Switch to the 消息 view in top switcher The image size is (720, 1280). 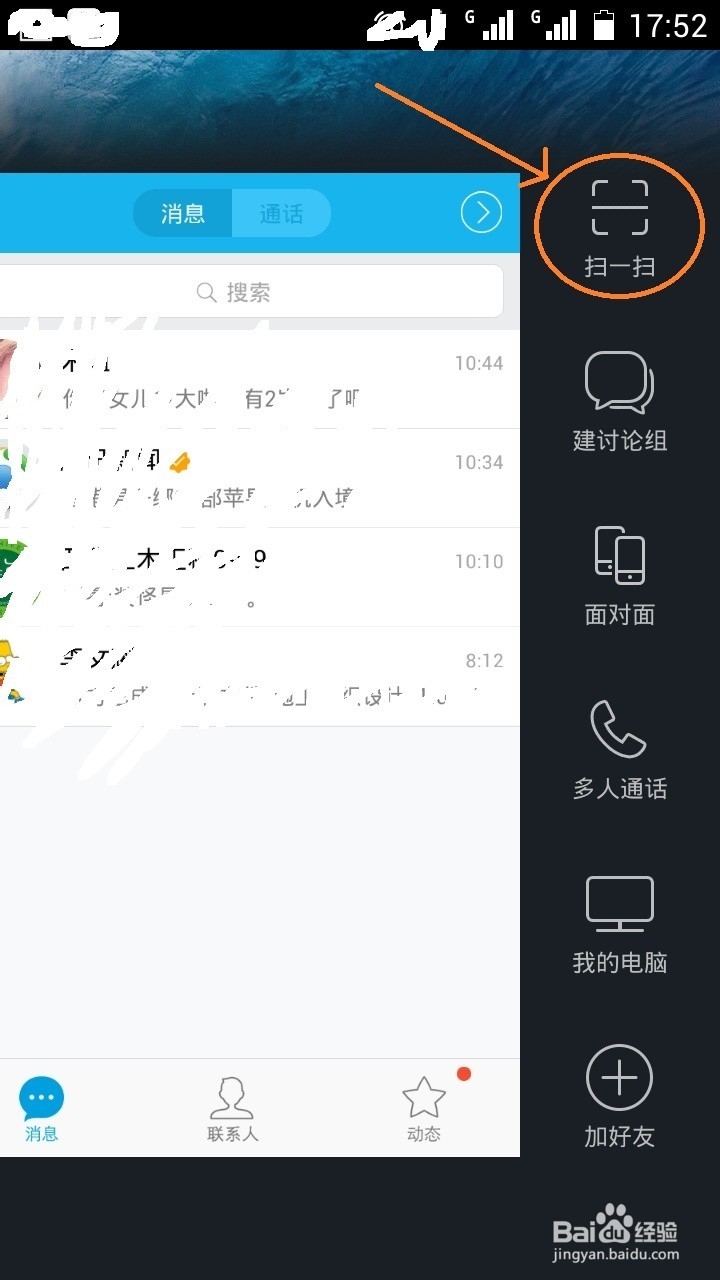point(183,213)
